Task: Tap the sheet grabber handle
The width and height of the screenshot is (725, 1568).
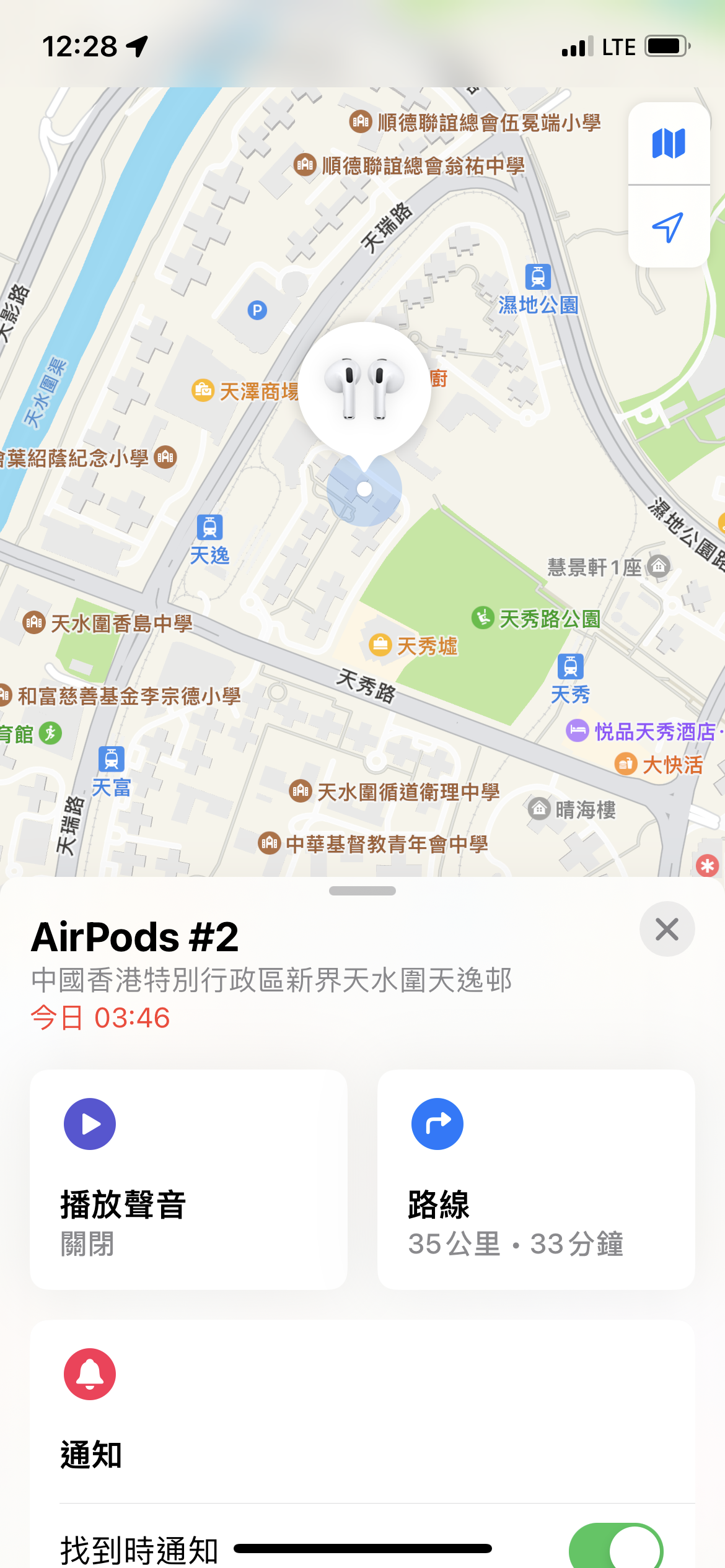Action: click(362, 891)
